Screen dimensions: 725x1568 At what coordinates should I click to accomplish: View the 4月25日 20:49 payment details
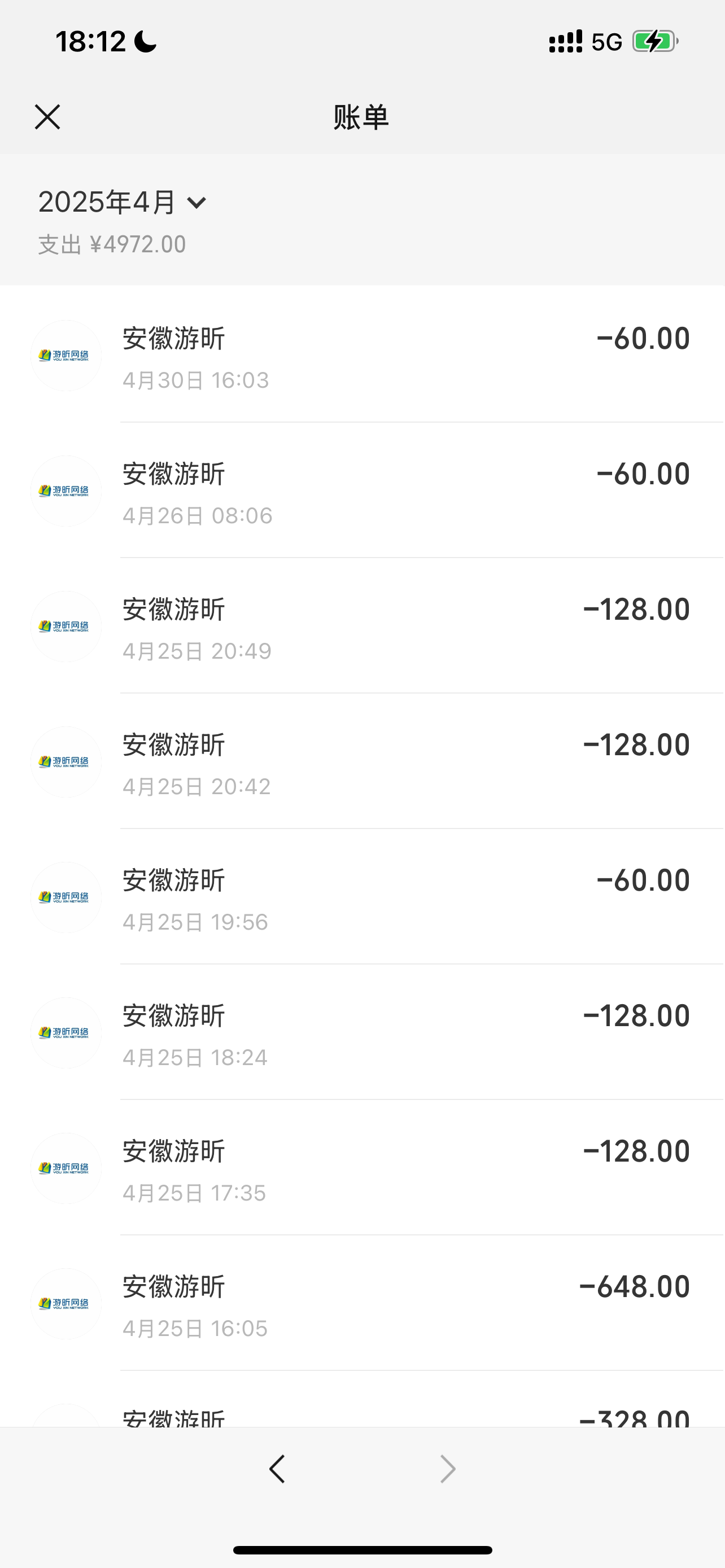tap(362, 626)
